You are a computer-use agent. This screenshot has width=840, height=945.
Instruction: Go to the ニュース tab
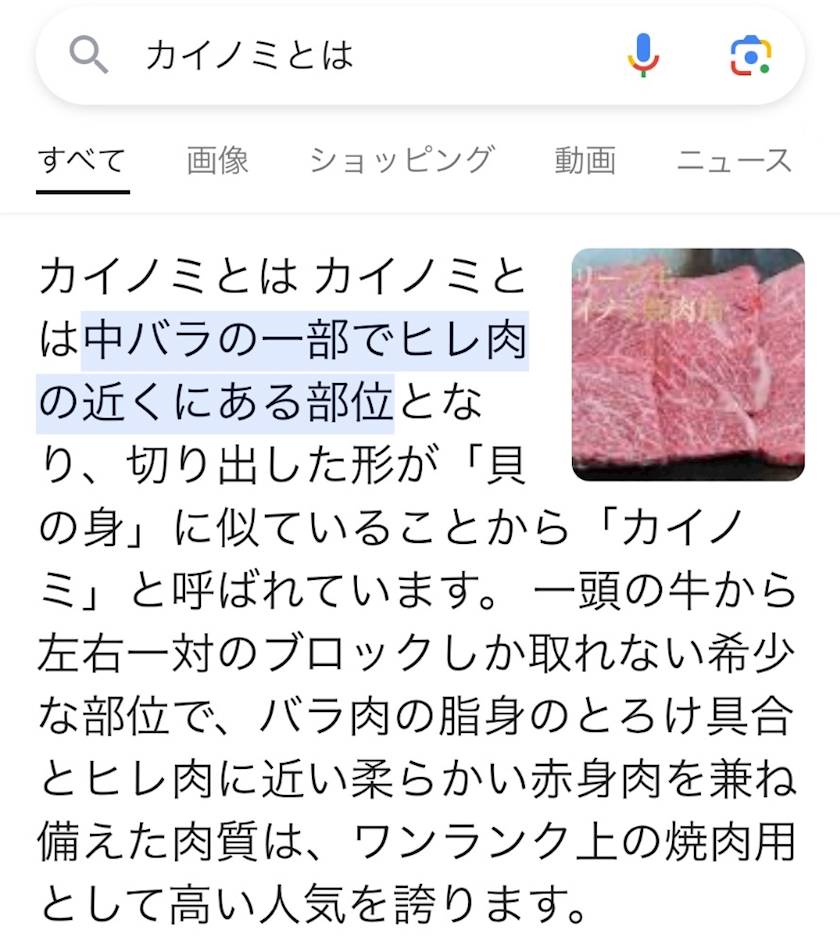735,161
